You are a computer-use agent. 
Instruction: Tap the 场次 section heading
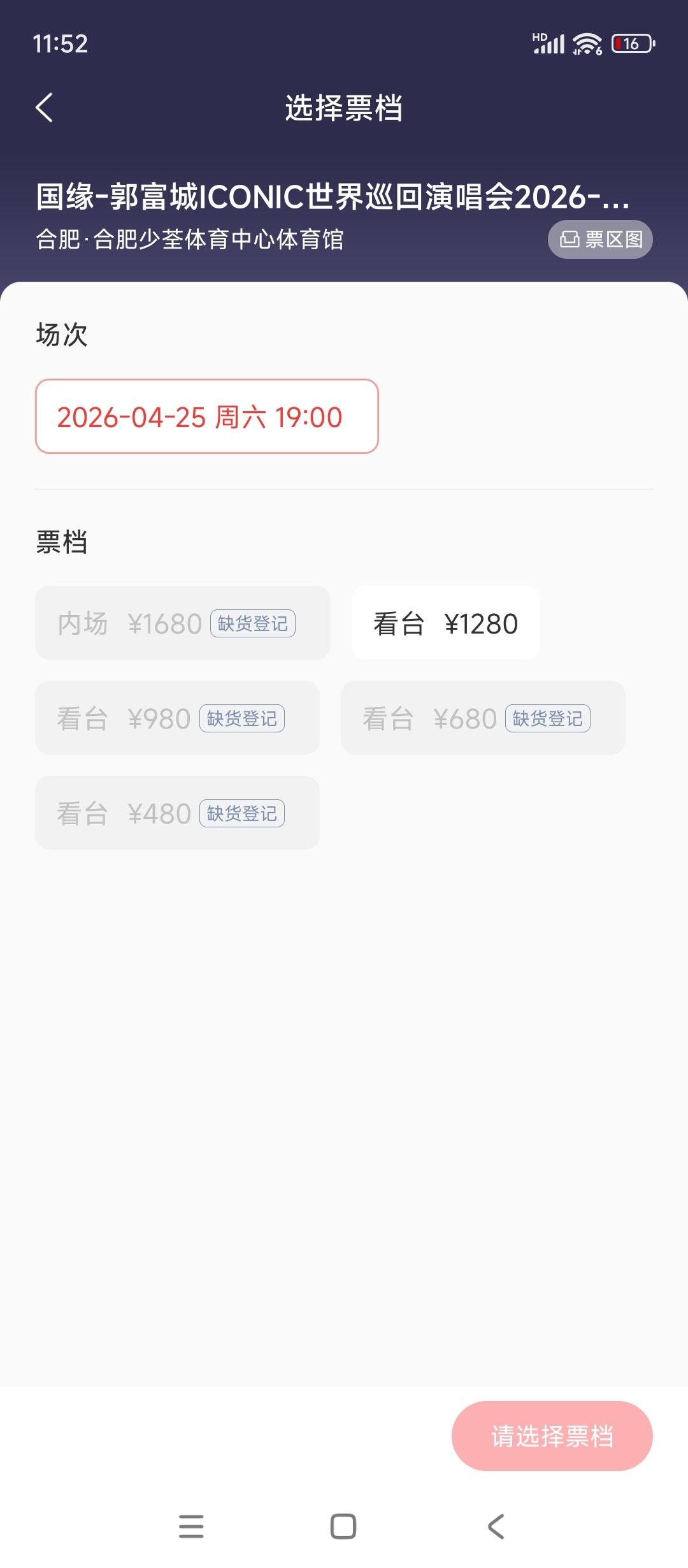coord(61,335)
